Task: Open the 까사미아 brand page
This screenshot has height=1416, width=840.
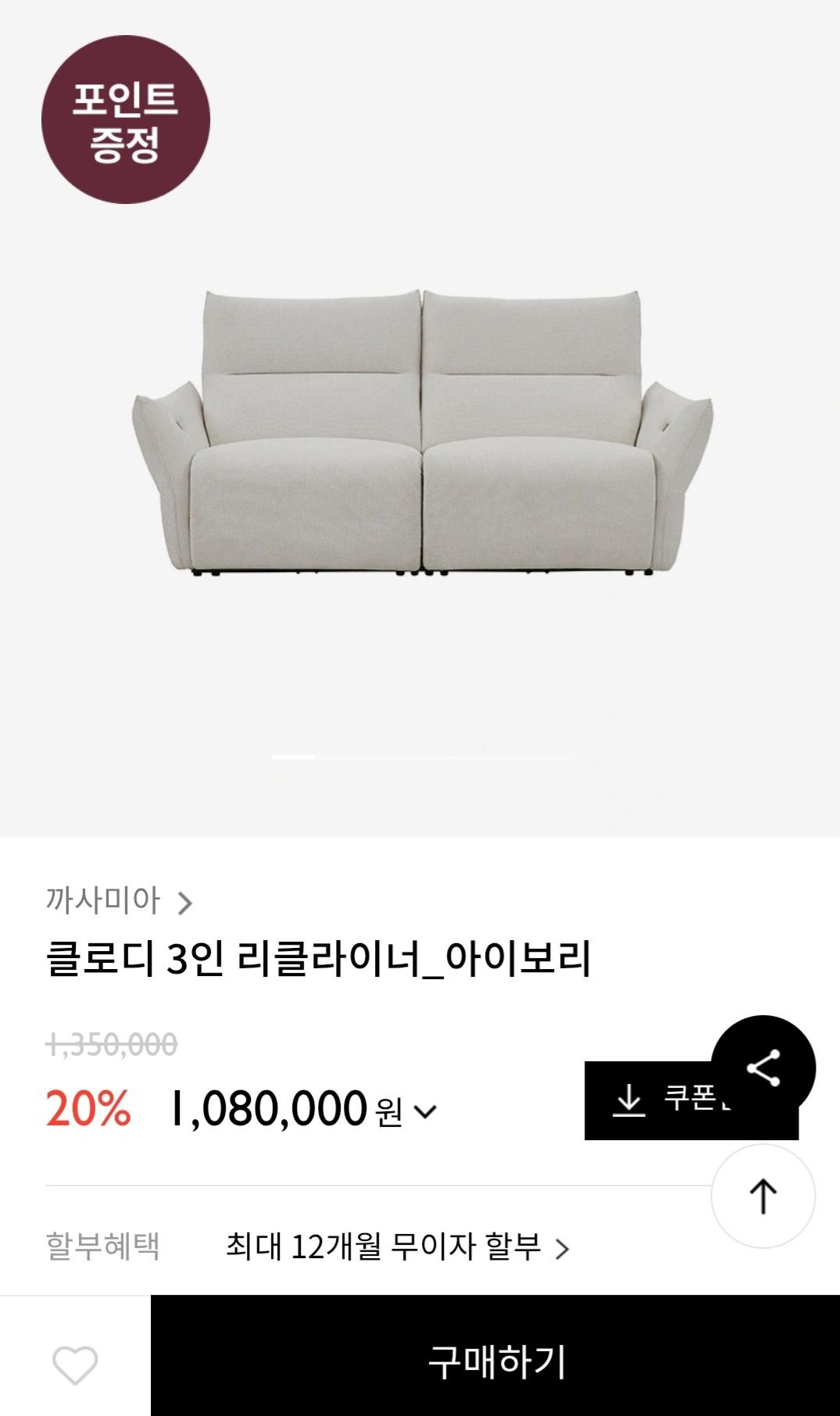Action: click(x=119, y=902)
